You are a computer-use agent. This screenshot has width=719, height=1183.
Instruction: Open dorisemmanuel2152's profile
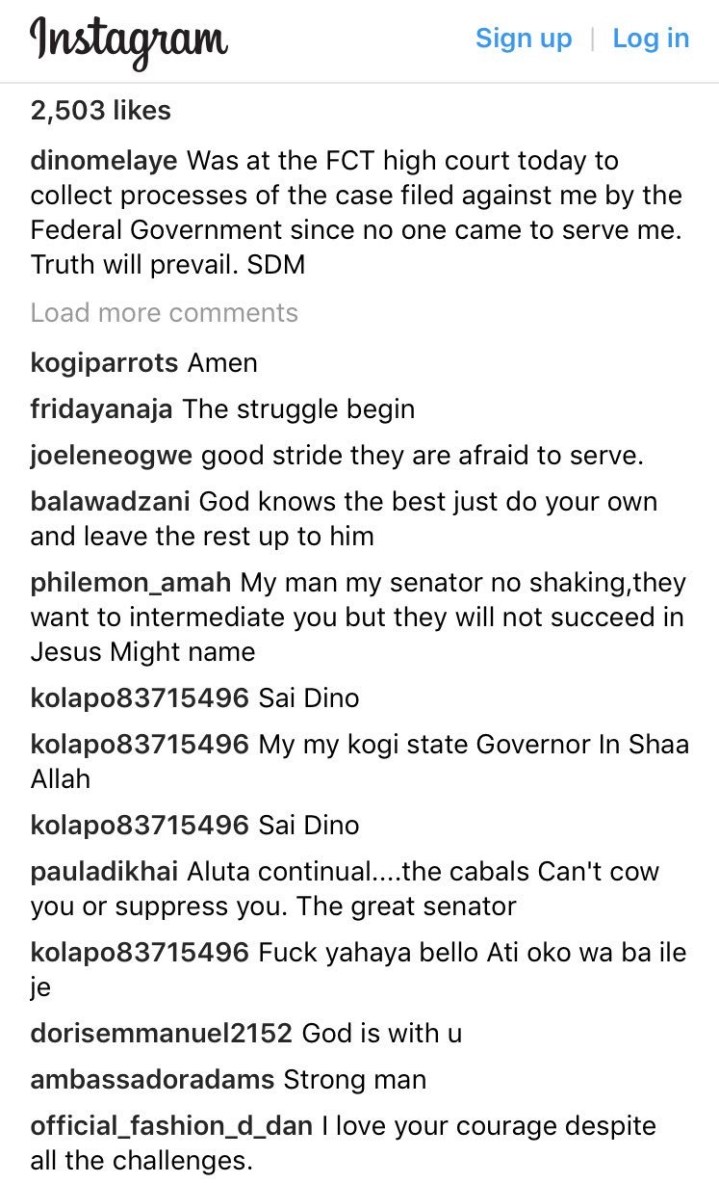pyautogui.click(x=161, y=1033)
